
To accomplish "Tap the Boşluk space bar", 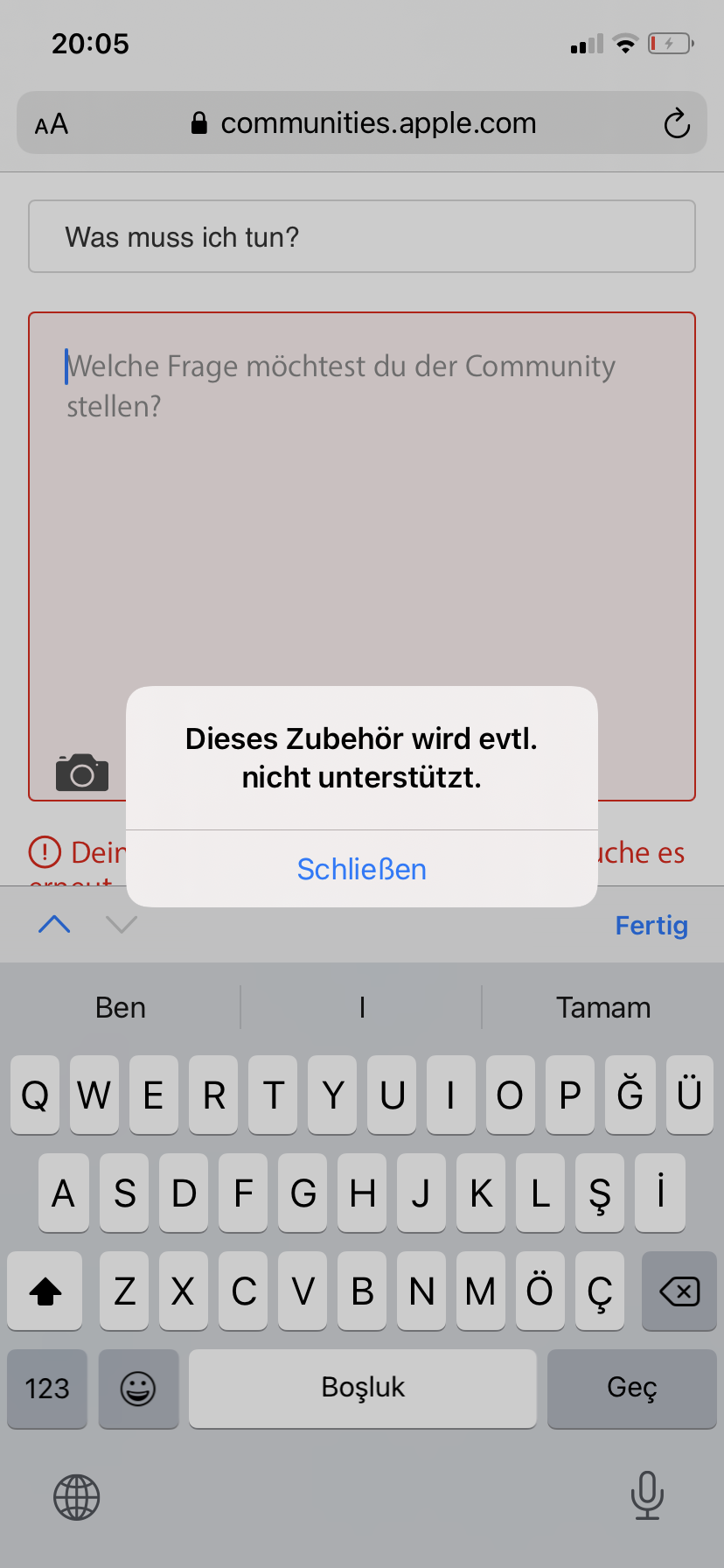I will click(x=363, y=1389).
